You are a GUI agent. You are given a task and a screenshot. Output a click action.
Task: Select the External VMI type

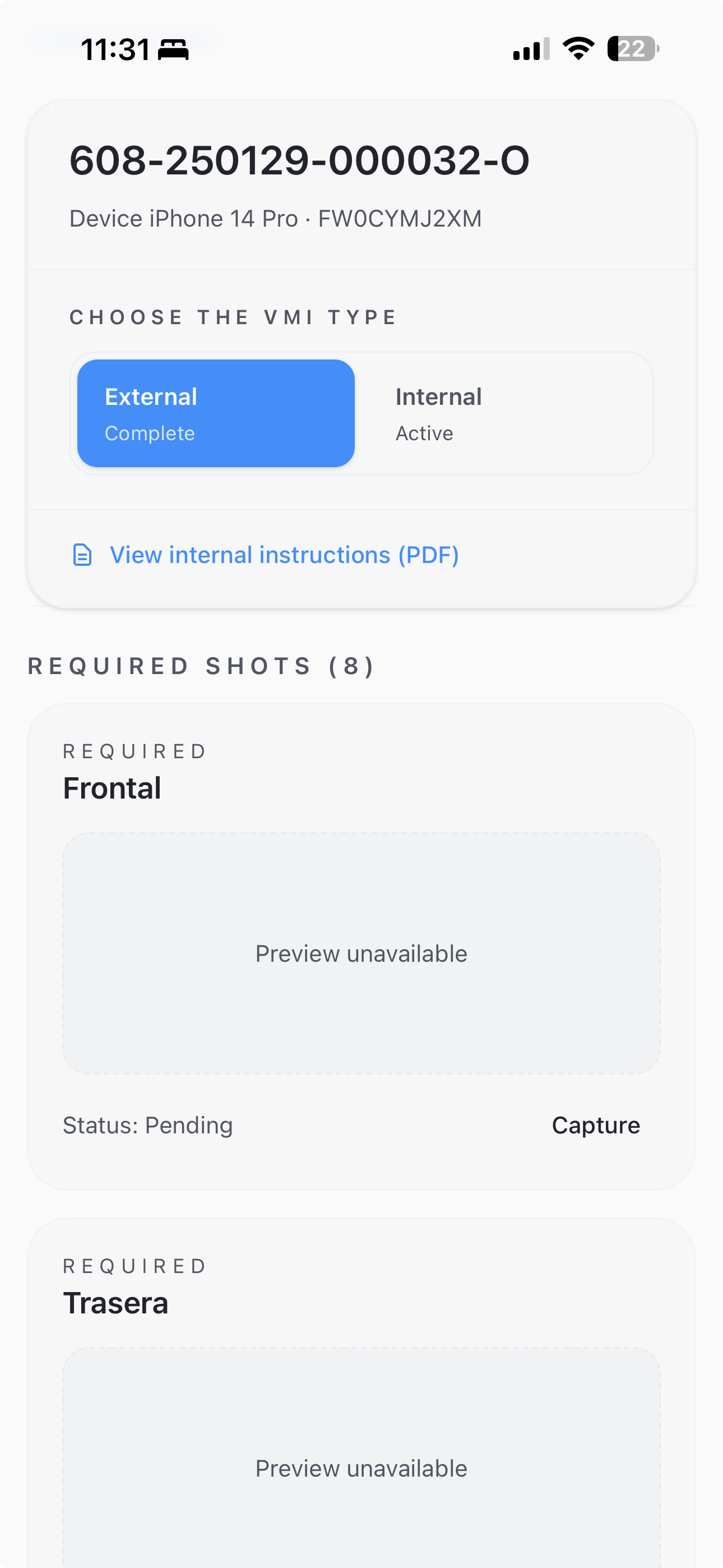[215, 413]
